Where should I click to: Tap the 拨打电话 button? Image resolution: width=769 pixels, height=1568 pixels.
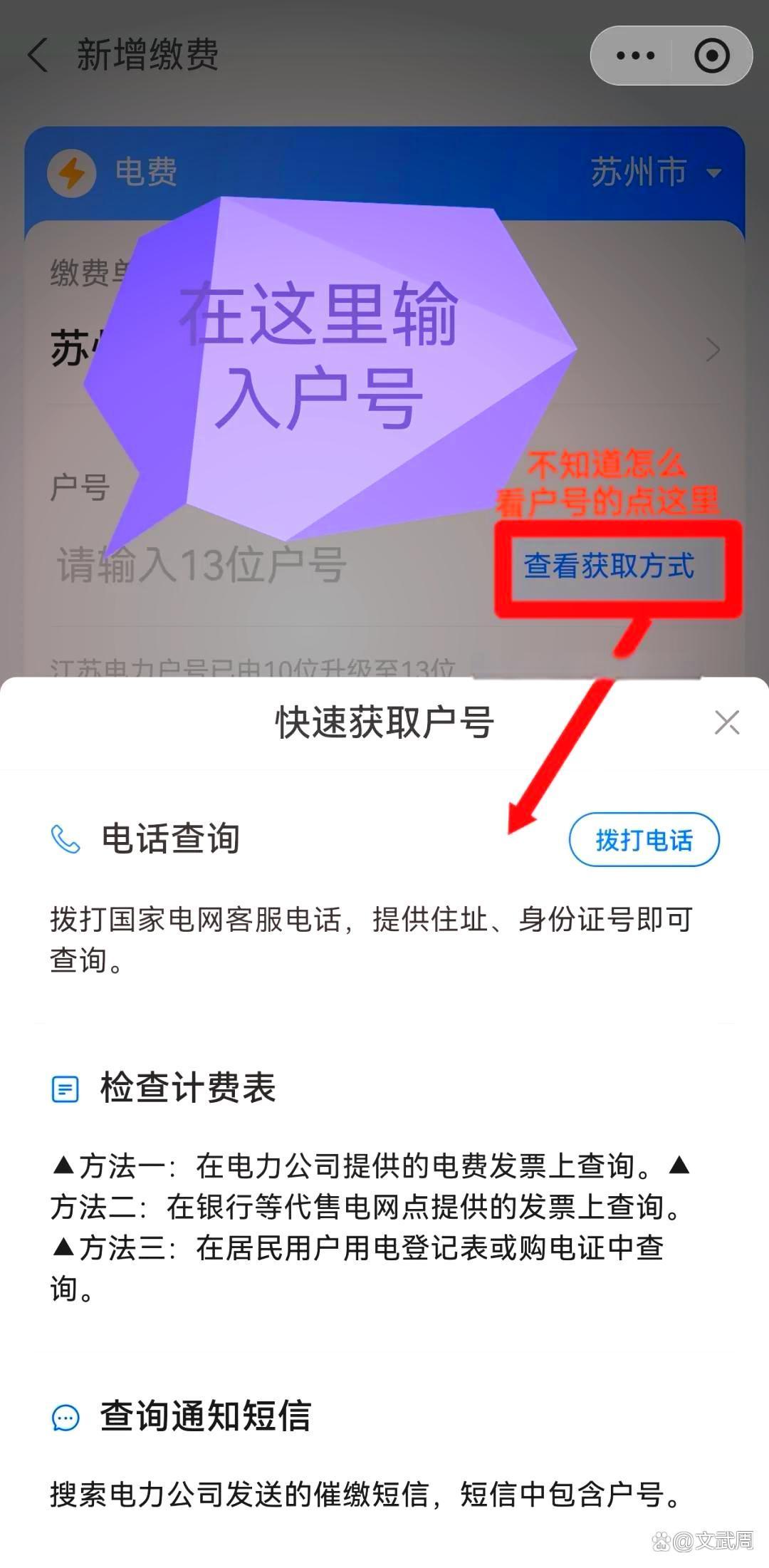tap(644, 840)
